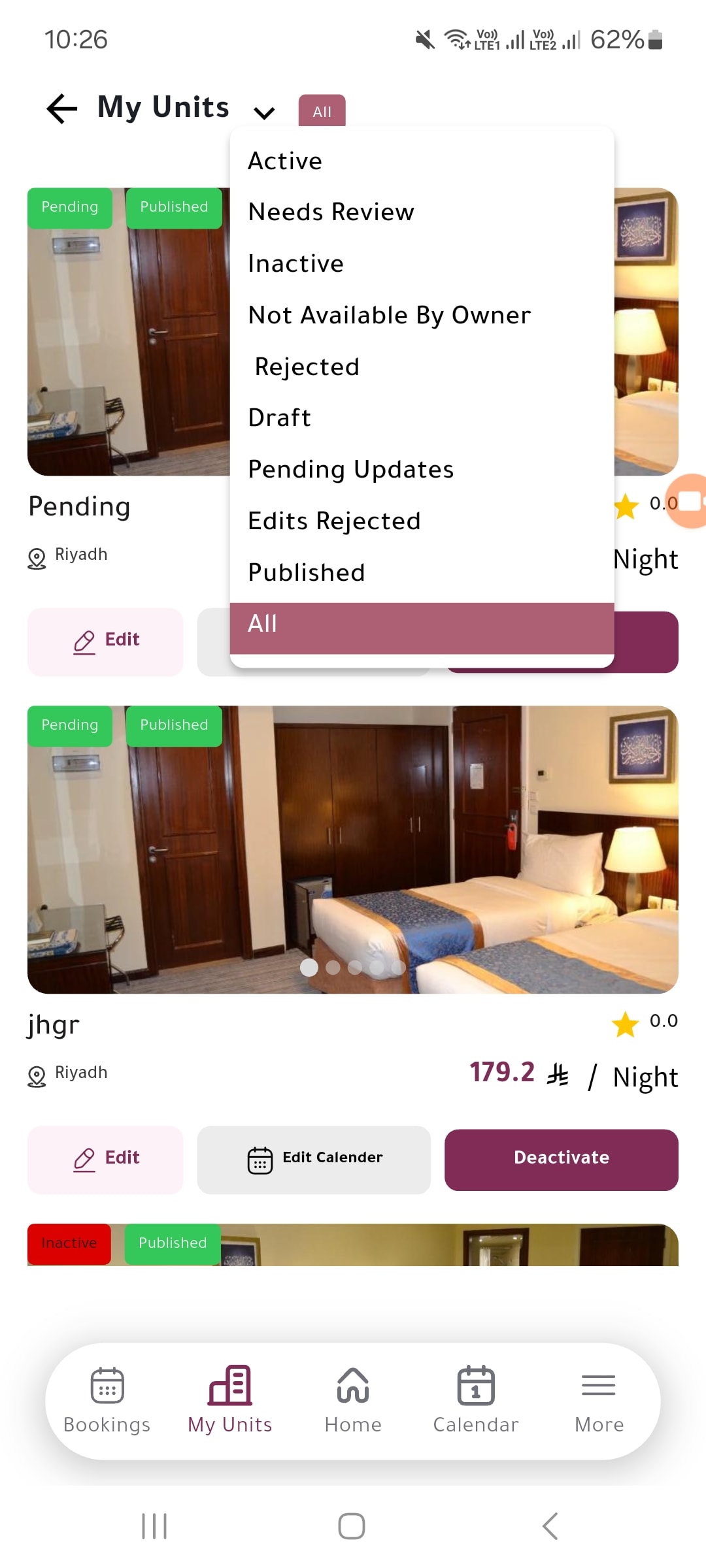Screen dimensions: 706x1568
Task: Open the More tab
Action: [x=599, y=1399]
